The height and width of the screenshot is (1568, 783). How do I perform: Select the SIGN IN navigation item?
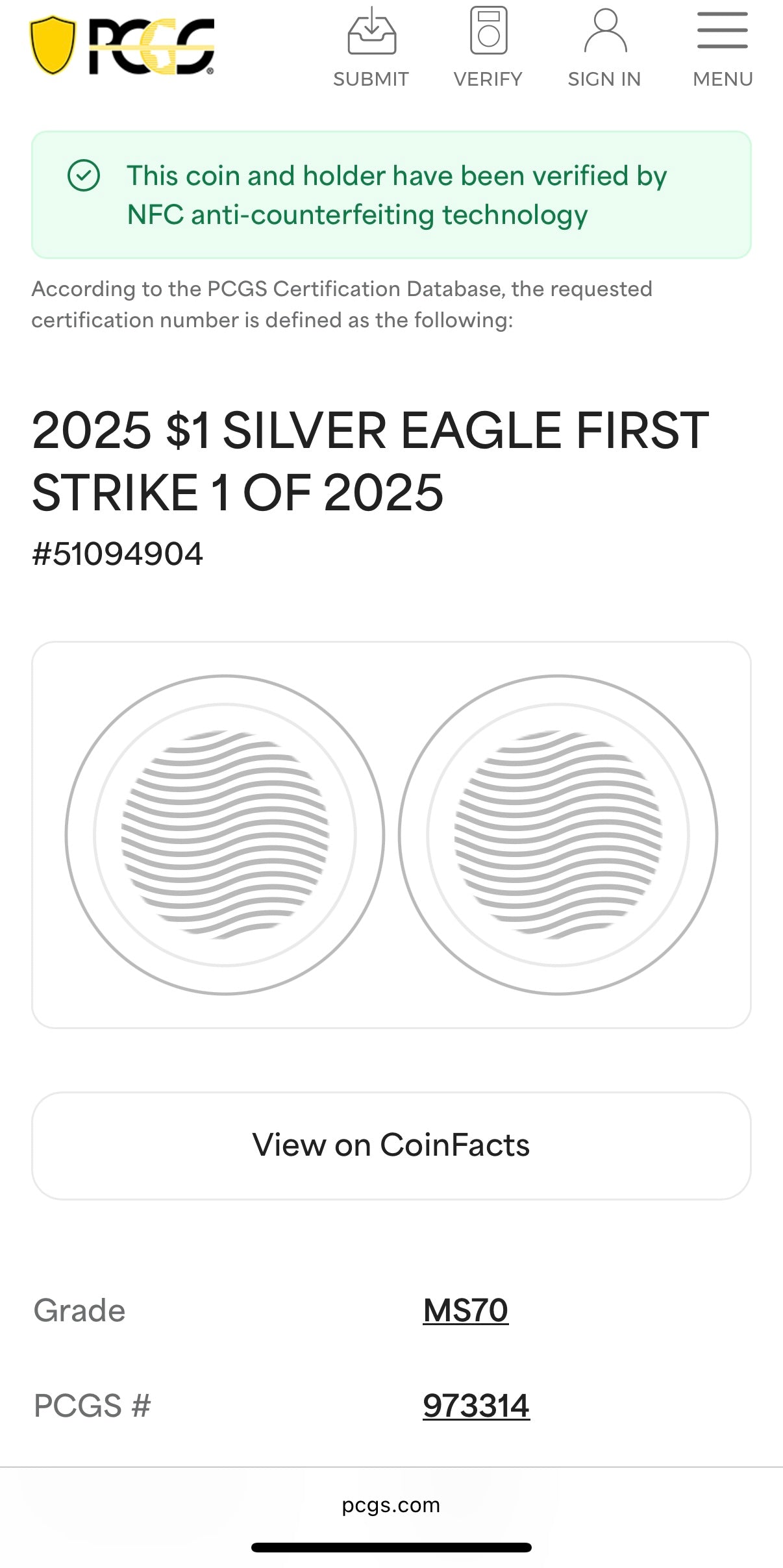coord(604,79)
